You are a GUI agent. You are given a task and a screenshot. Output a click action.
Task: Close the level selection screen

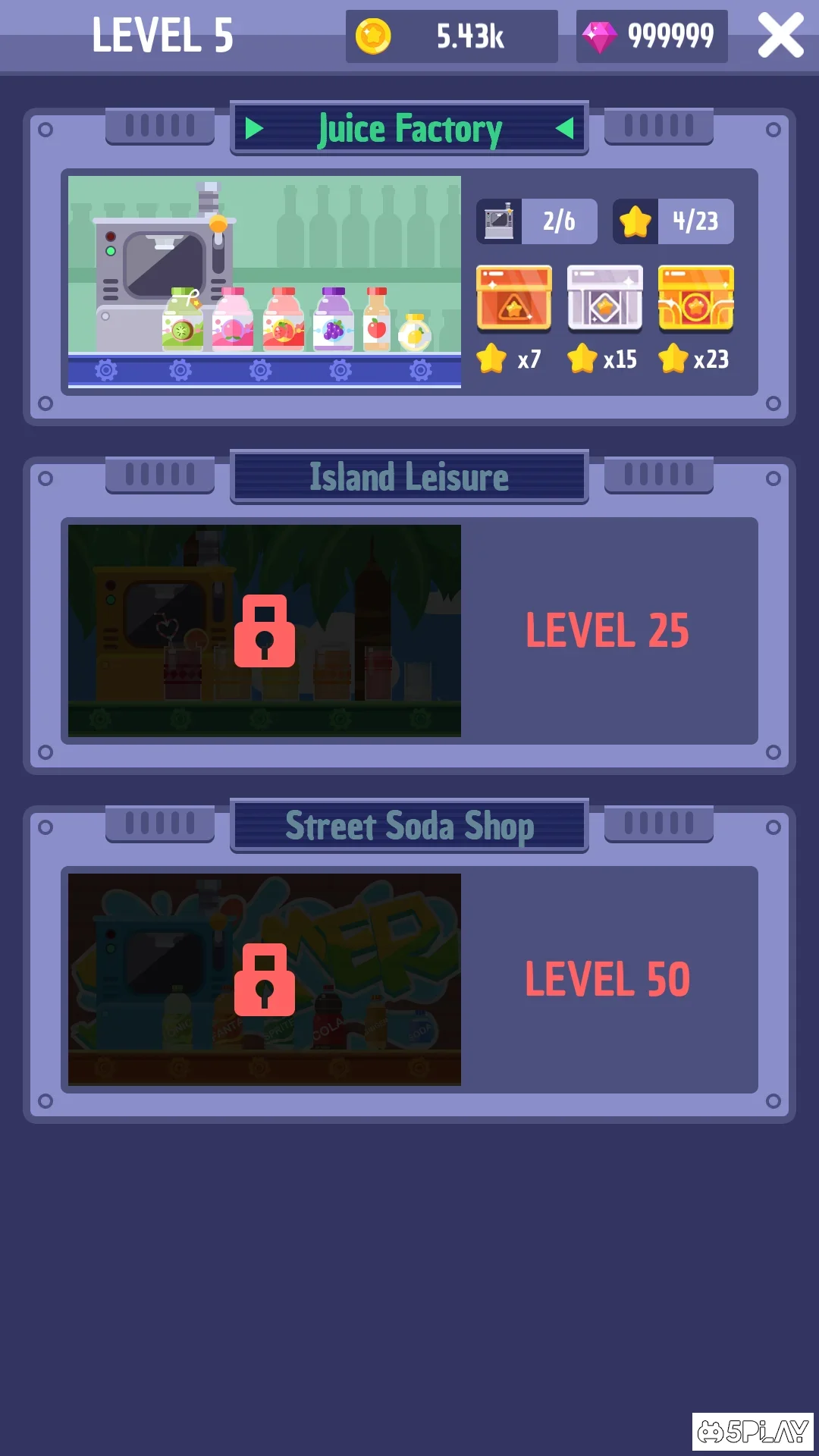click(780, 36)
